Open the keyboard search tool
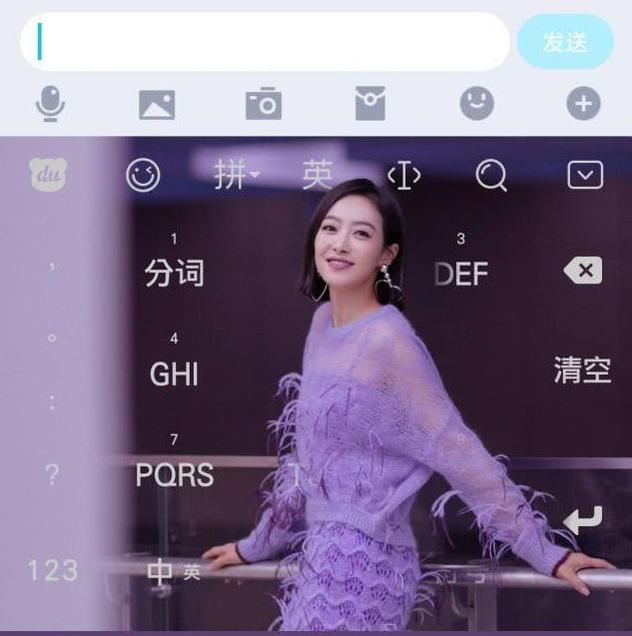 tap(491, 176)
